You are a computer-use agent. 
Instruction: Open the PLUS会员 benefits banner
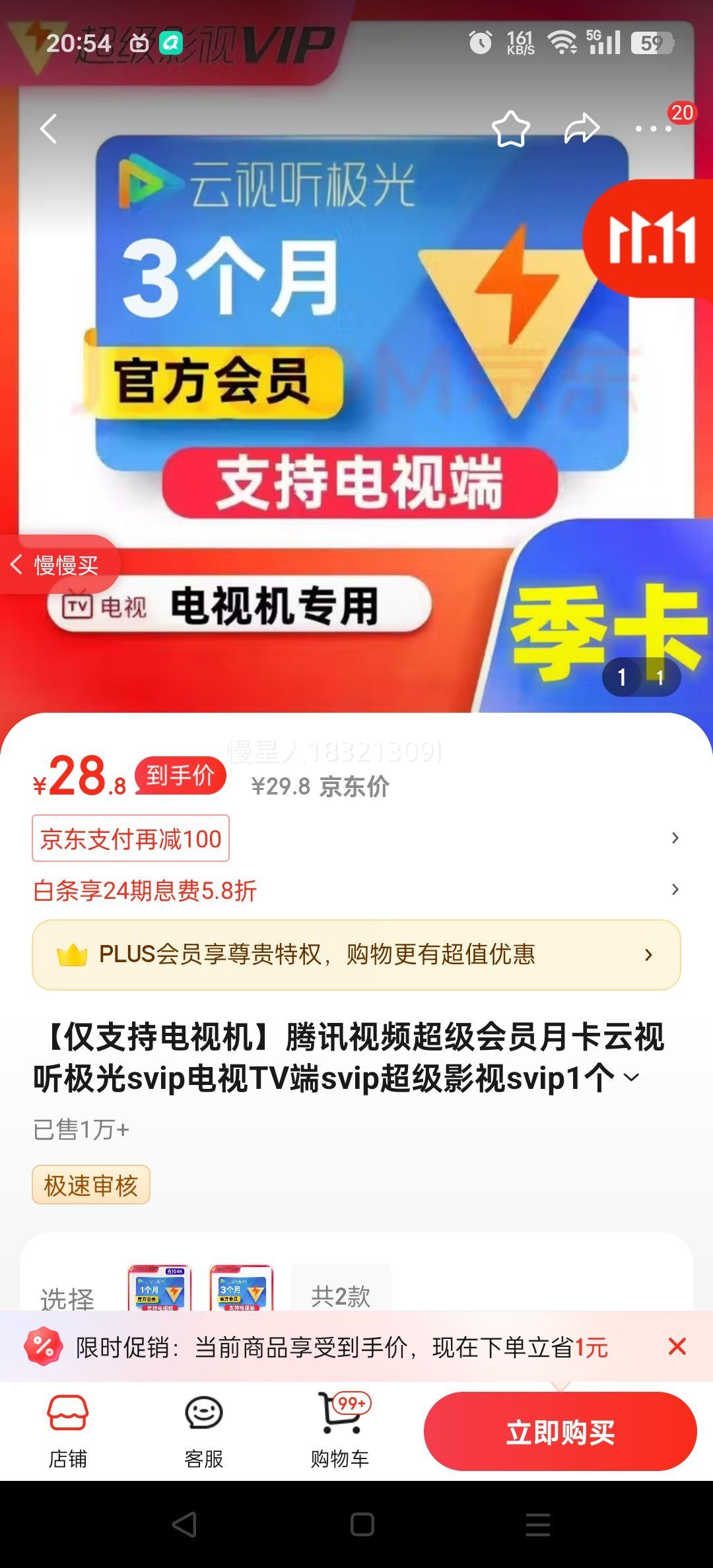pyautogui.click(x=356, y=954)
